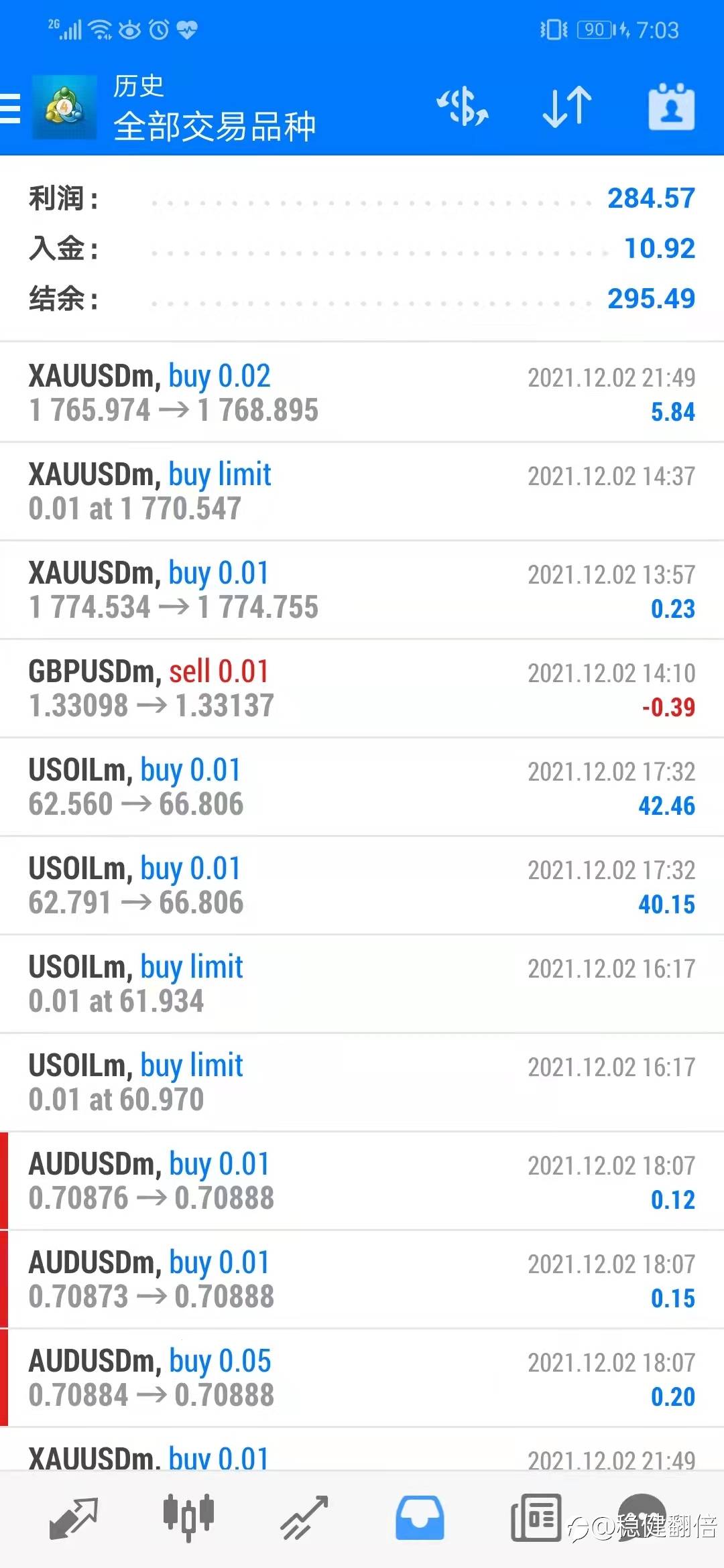Open USOILm buy trade with 40.15 profit

(x=362, y=885)
